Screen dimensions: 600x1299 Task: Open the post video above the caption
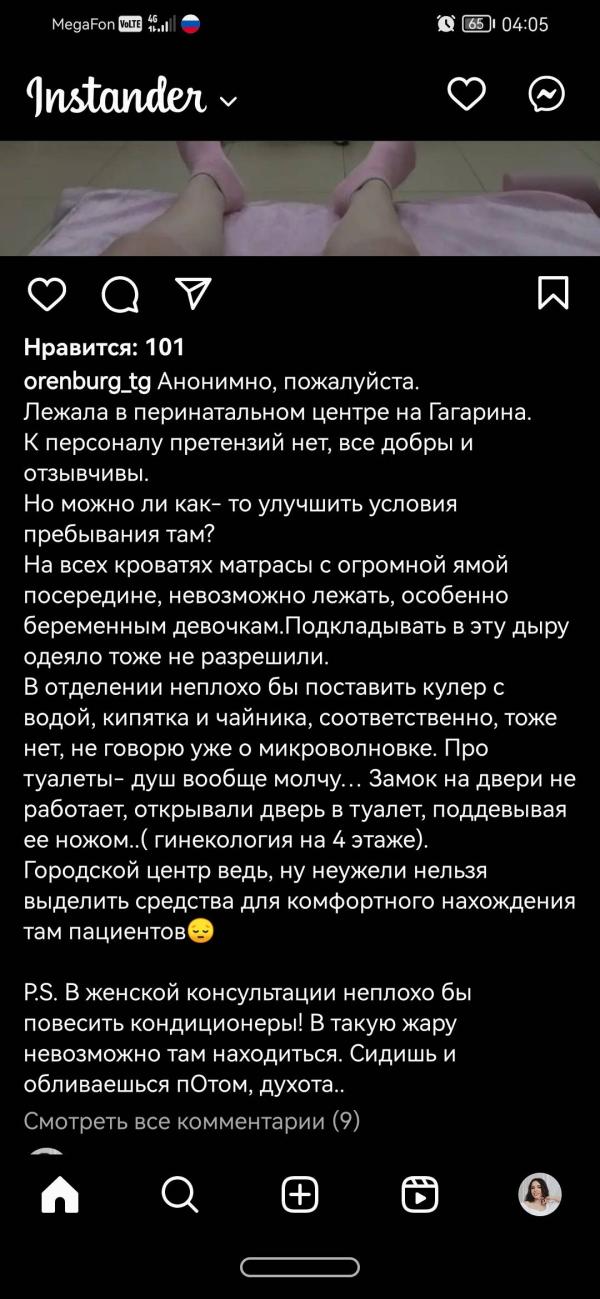pos(300,198)
